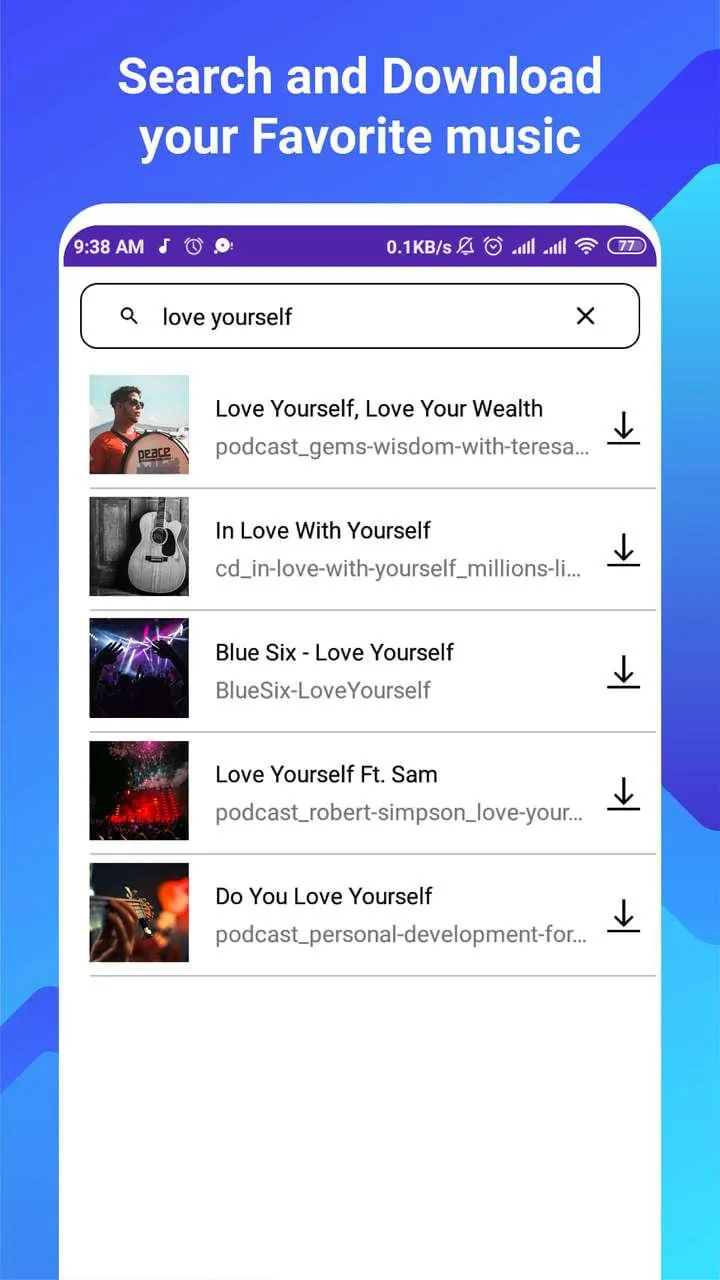
Task: Tap the Do You Love Yourself thumbnail
Action: coord(139,912)
